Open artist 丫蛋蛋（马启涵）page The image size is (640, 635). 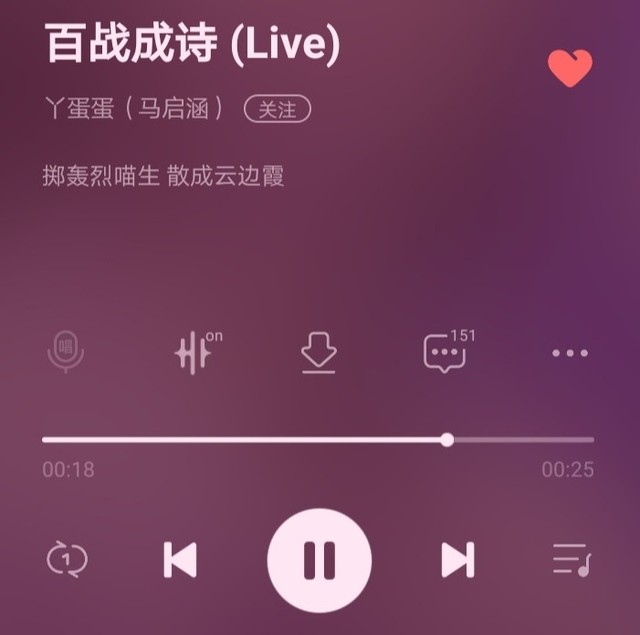coord(133,110)
